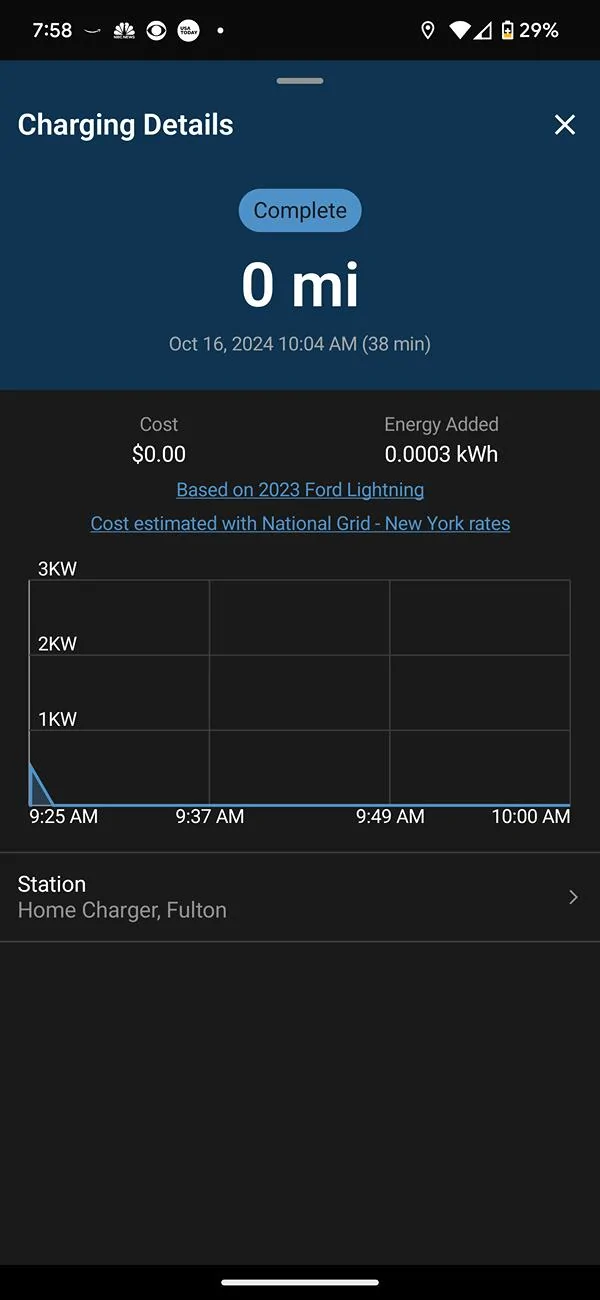Close the Charging Details sheet

[565, 125]
